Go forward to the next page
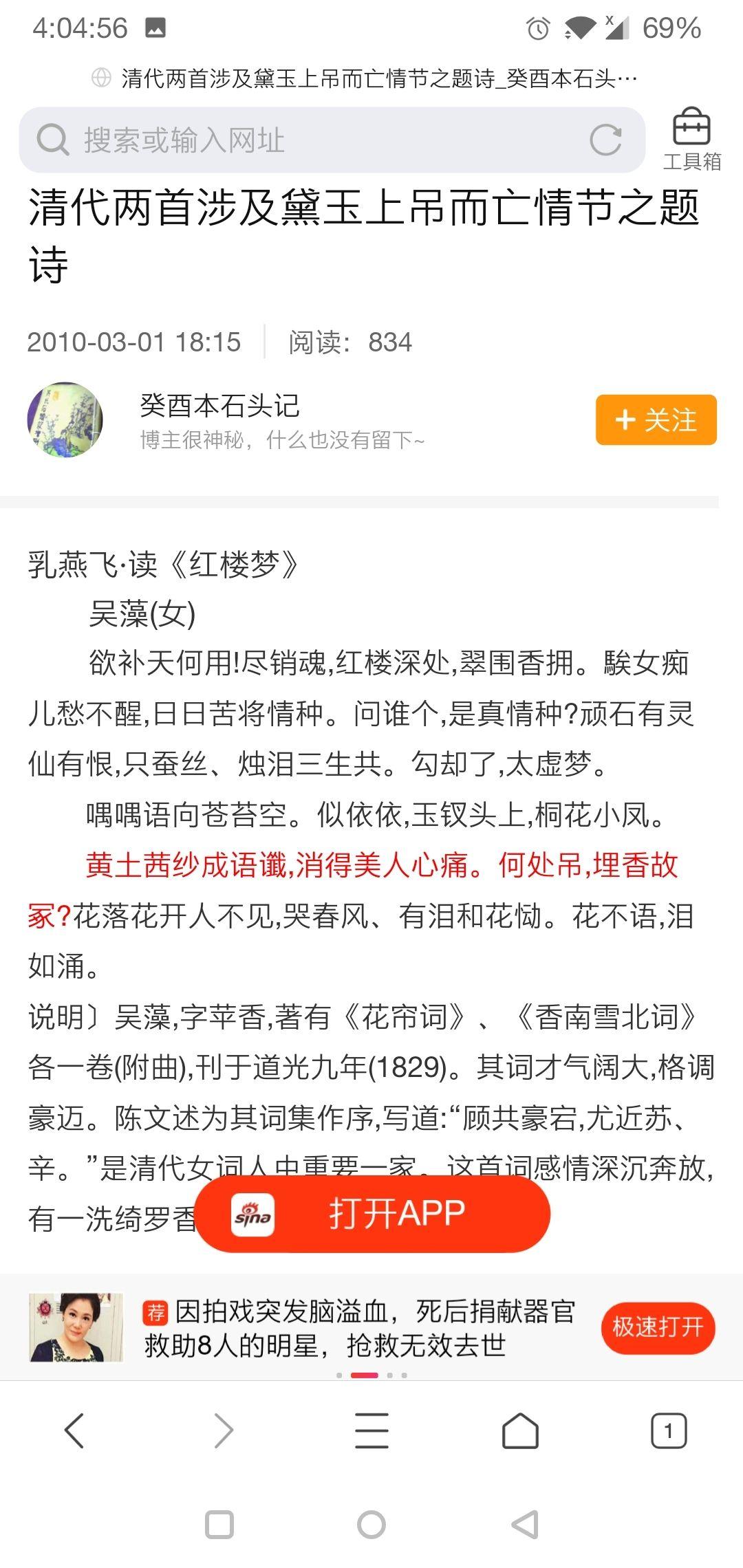This screenshot has width=743, height=1568. tap(224, 1430)
